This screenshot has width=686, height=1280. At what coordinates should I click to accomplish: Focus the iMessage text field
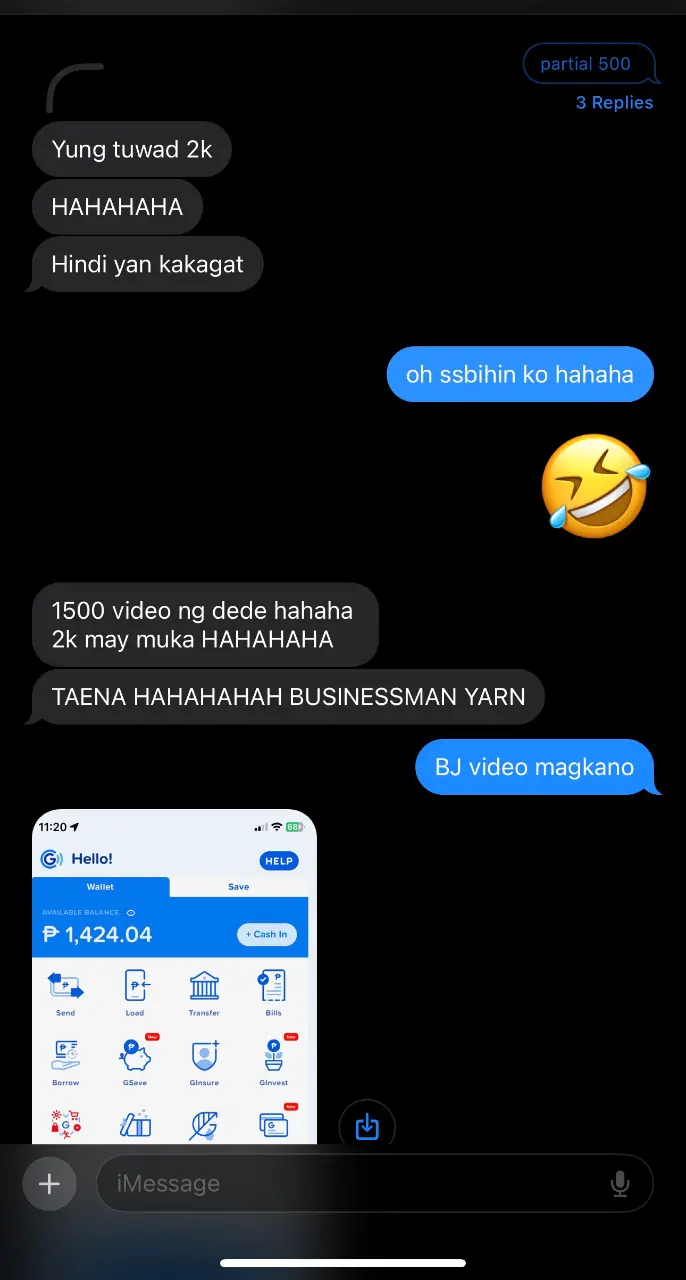(350, 1184)
